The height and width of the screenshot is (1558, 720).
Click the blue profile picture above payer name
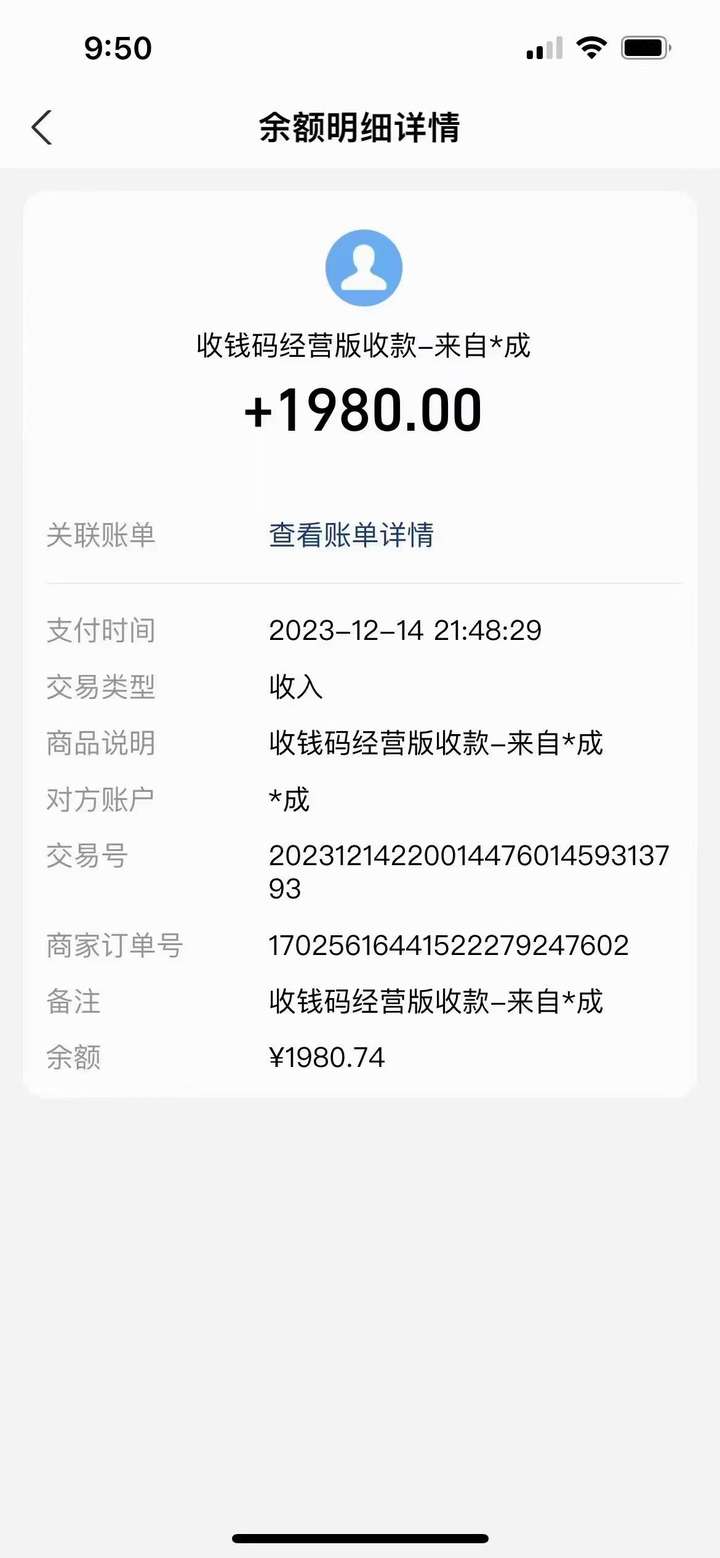pos(364,266)
